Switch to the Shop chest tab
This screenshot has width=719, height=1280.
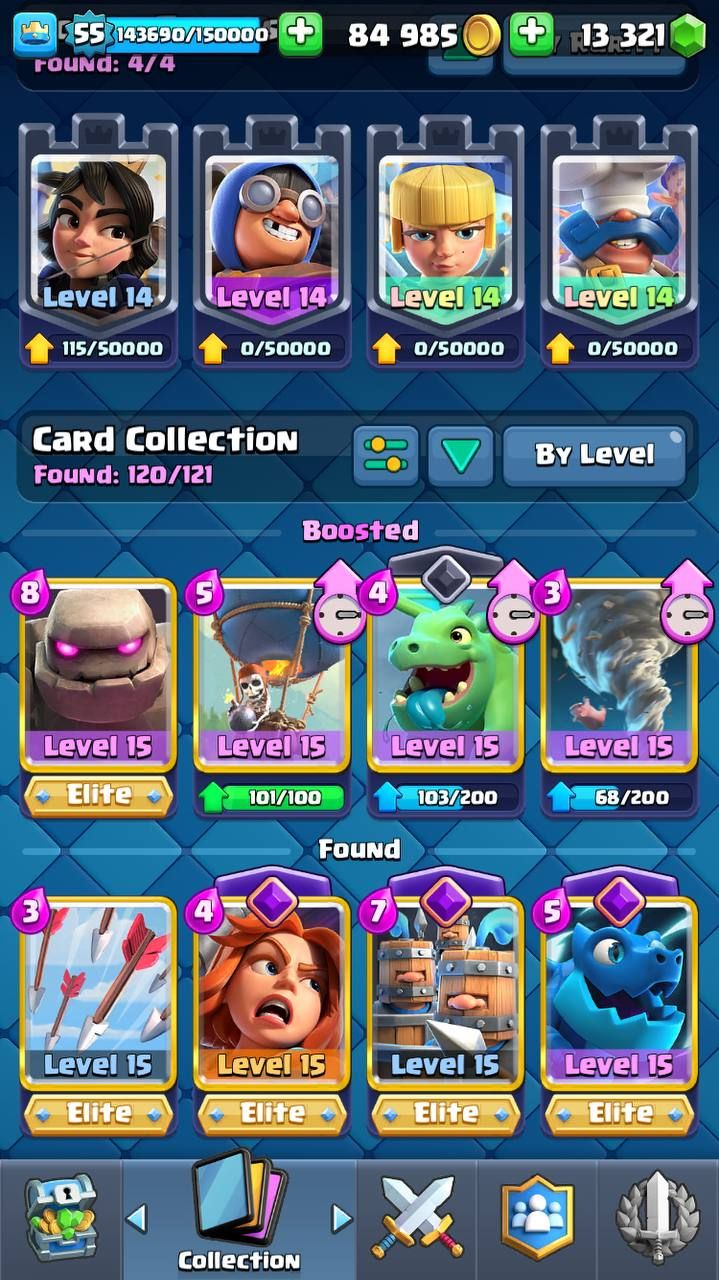click(58, 1220)
